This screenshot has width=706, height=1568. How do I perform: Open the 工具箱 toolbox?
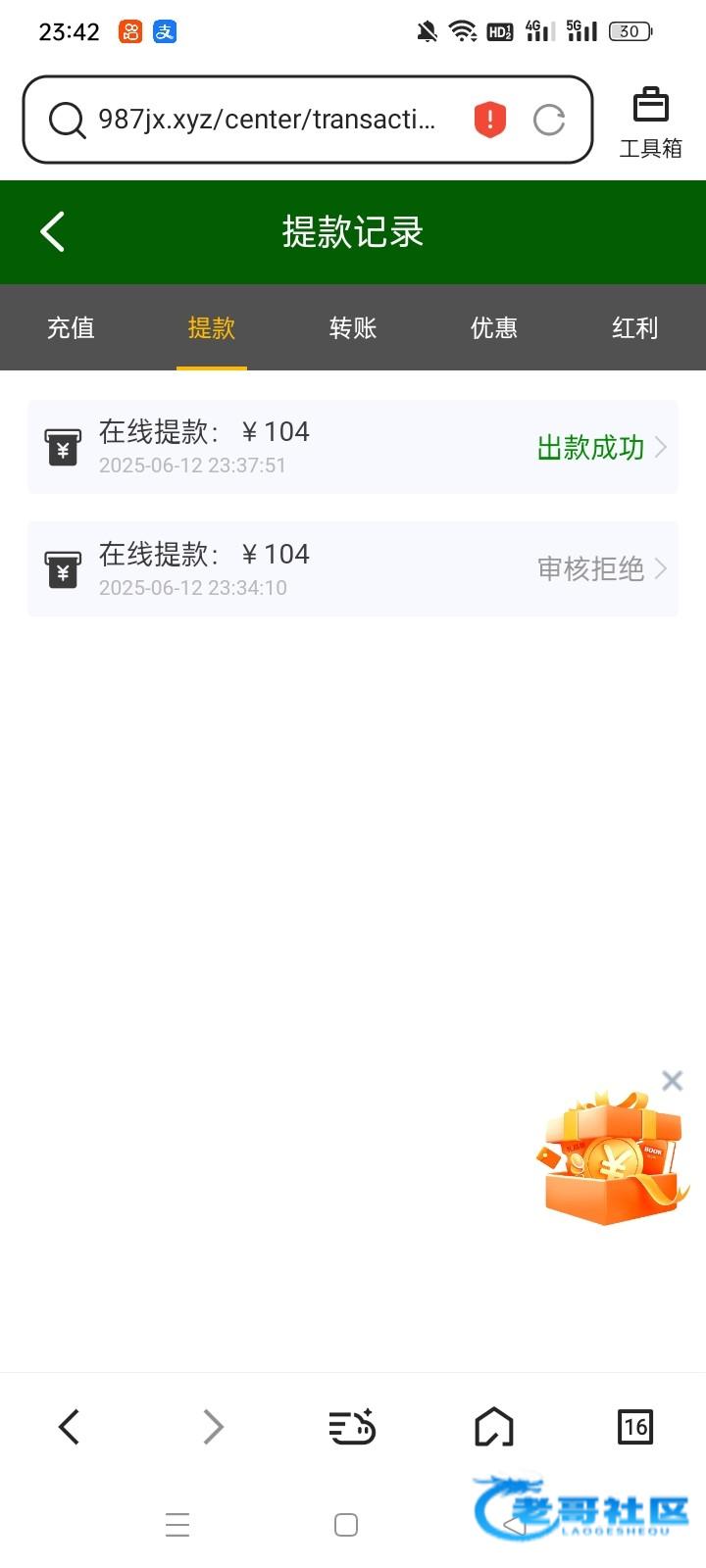point(650,122)
